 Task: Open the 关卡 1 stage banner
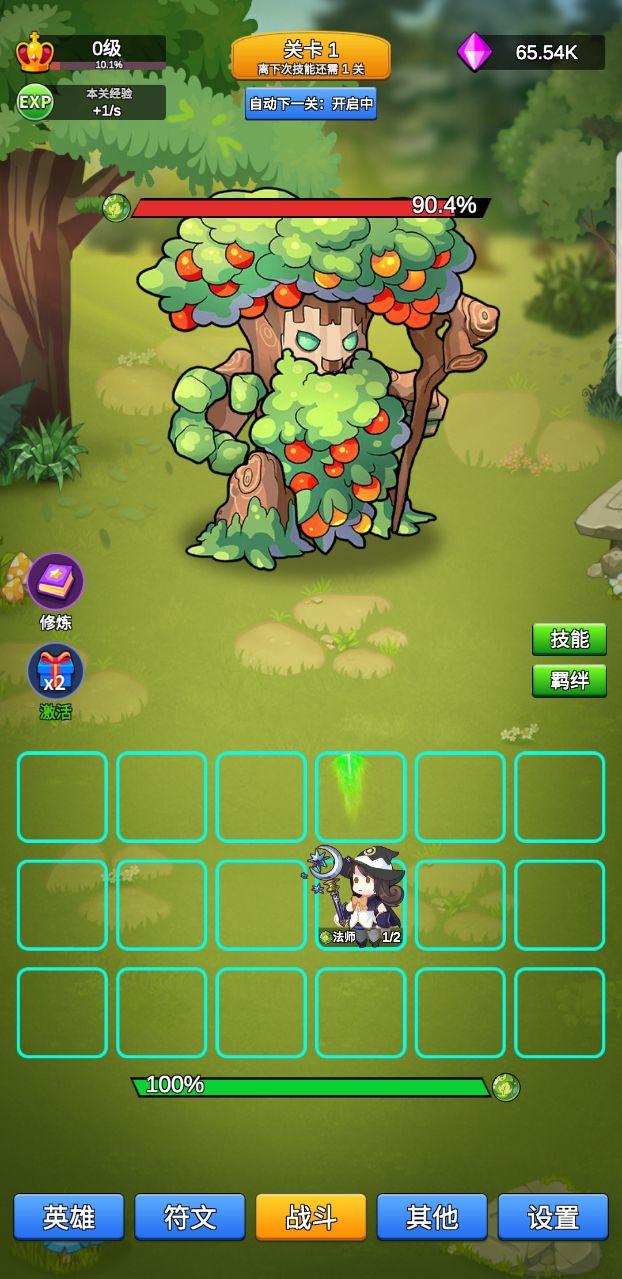tap(311, 56)
